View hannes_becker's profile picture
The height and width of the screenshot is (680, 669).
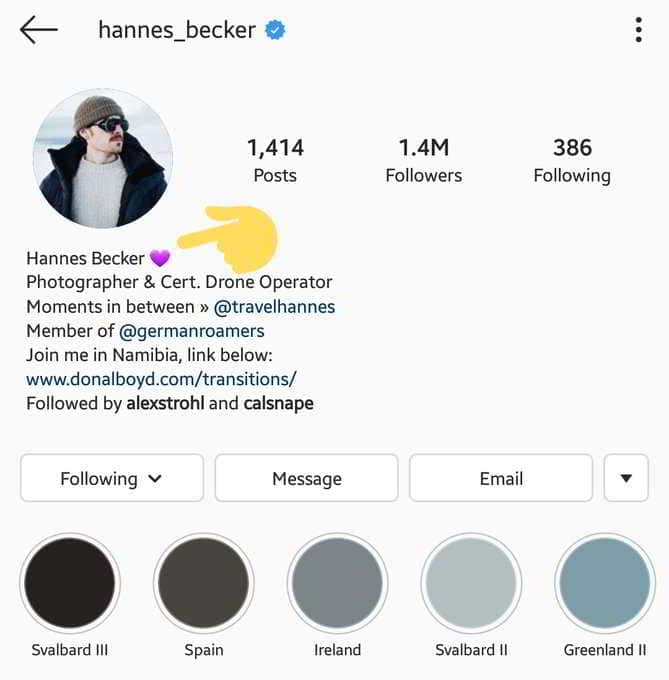coord(102,158)
